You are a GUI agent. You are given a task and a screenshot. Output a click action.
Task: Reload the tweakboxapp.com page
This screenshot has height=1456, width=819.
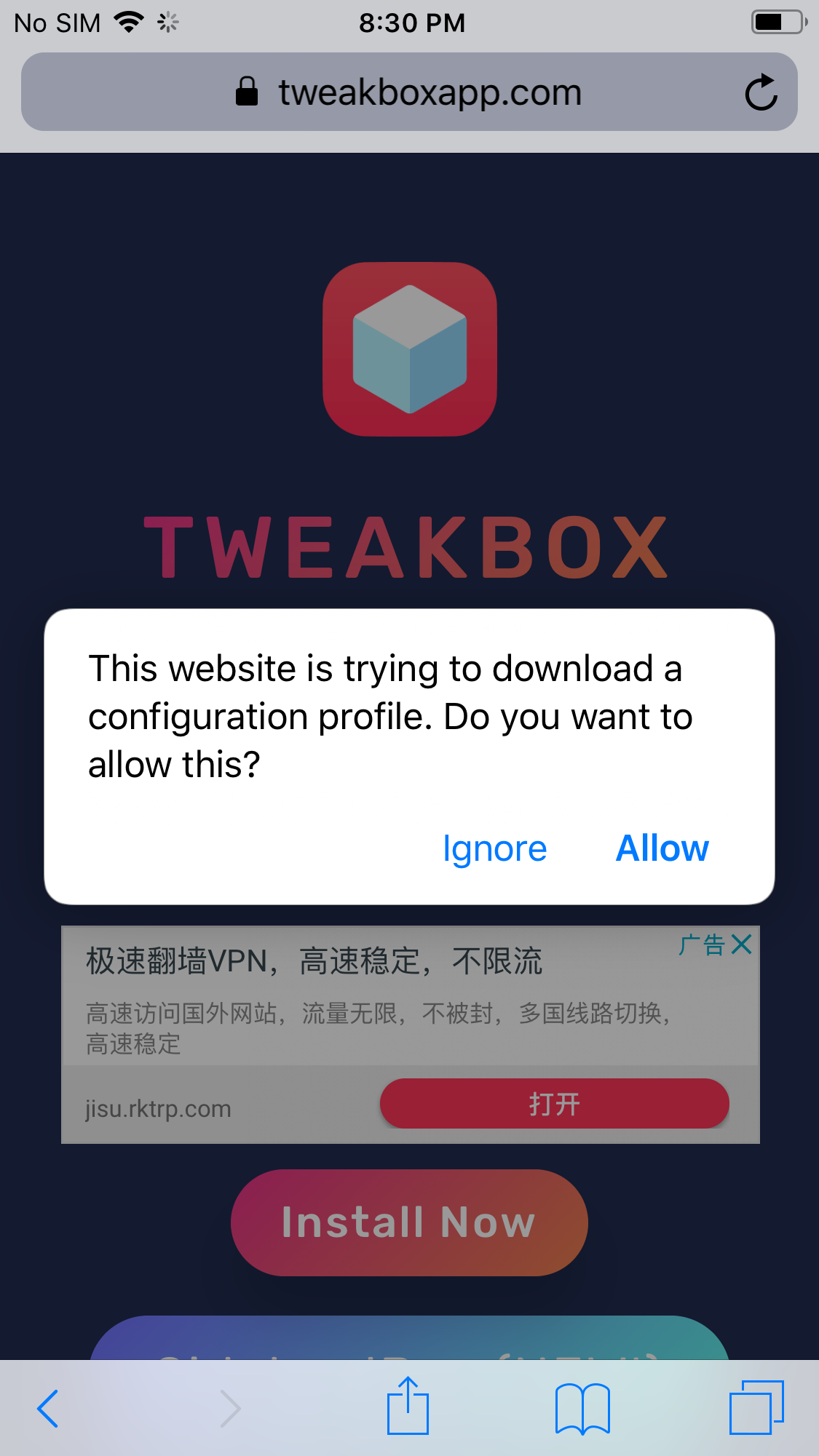tap(761, 92)
